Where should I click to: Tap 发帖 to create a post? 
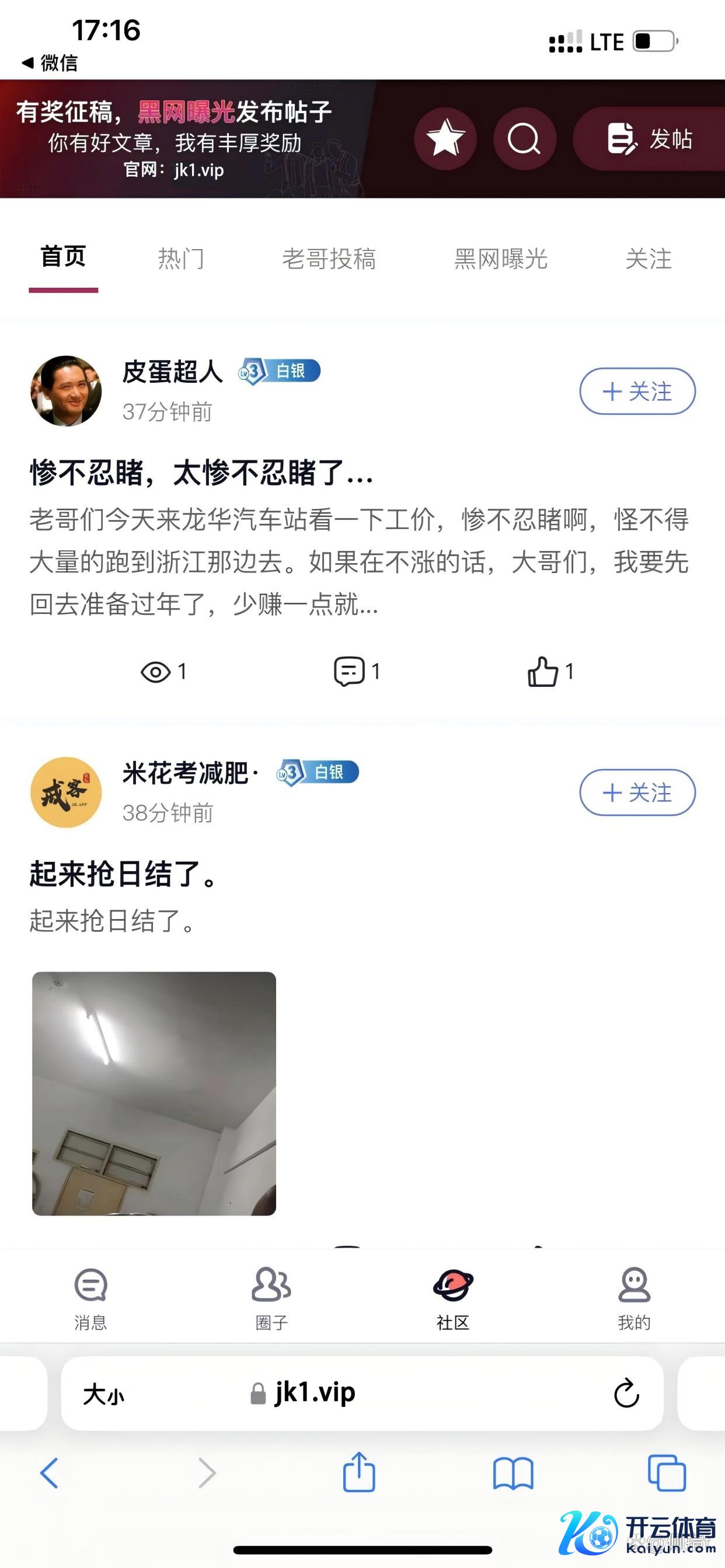tap(650, 139)
